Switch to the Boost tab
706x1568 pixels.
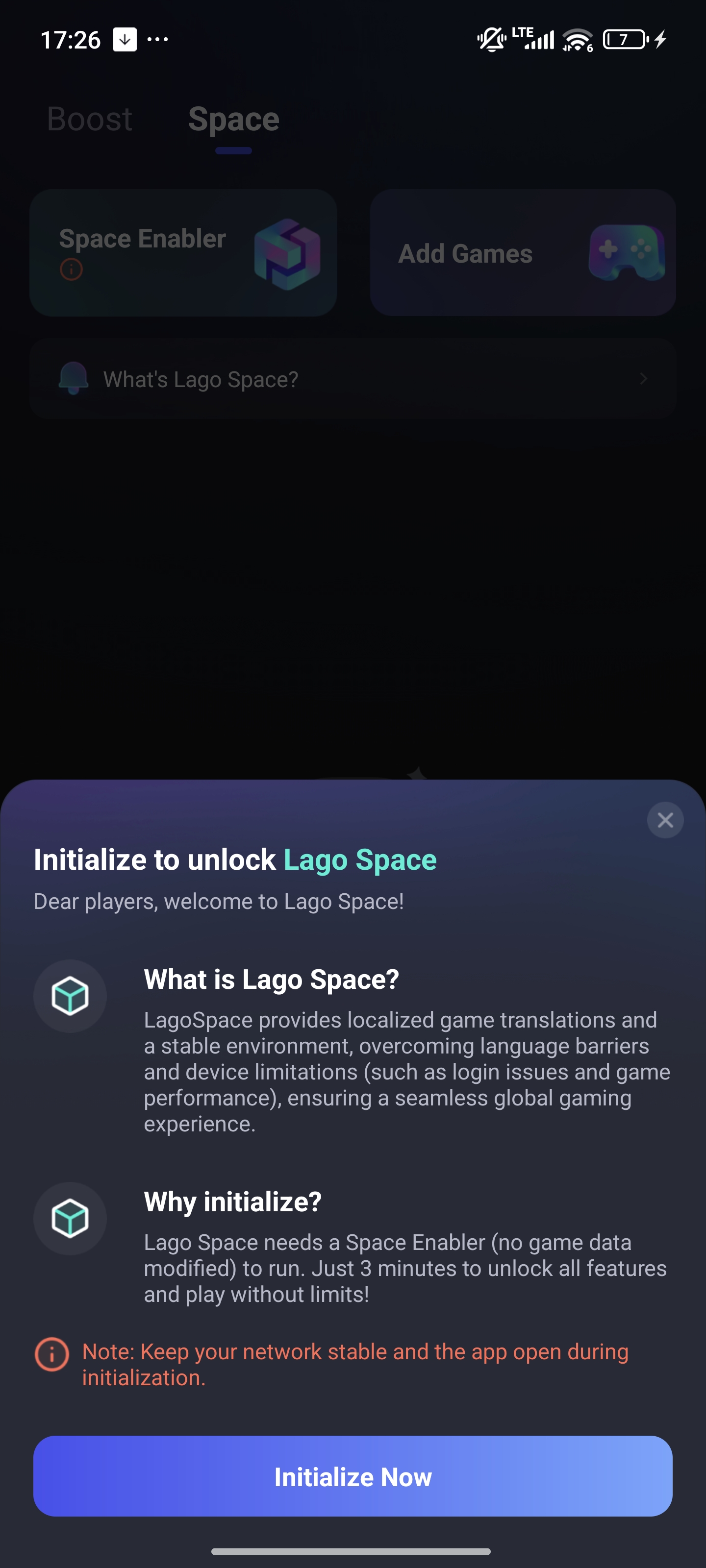[90, 119]
